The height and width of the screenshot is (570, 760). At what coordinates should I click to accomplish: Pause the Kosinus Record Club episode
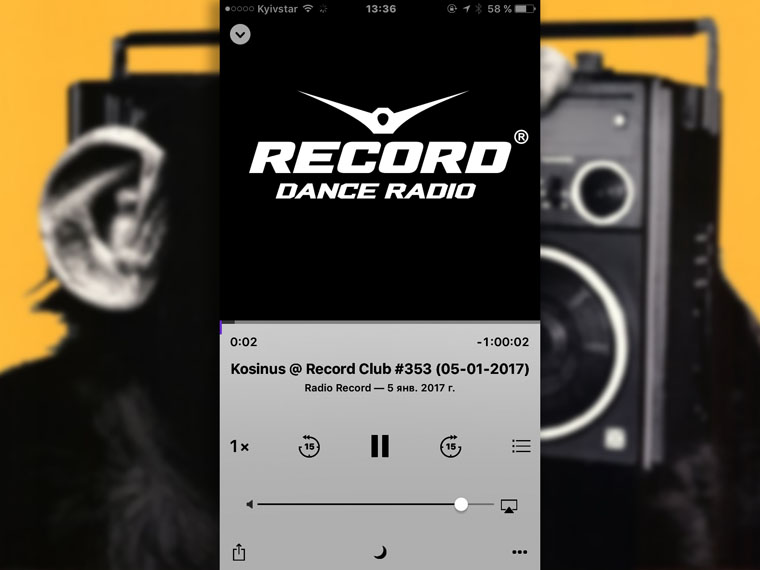pyautogui.click(x=380, y=446)
